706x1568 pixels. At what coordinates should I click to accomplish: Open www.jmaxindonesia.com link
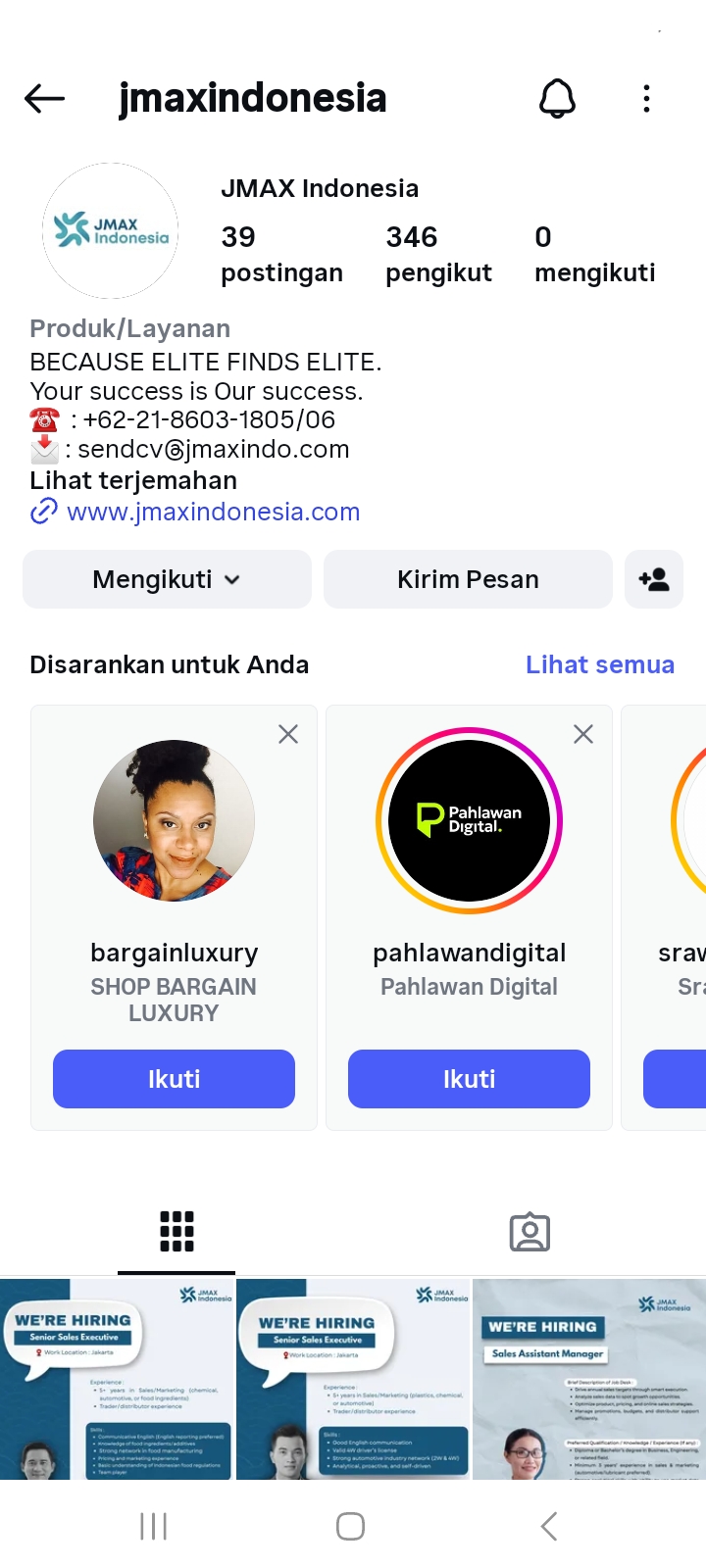pyautogui.click(x=213, y=512)
